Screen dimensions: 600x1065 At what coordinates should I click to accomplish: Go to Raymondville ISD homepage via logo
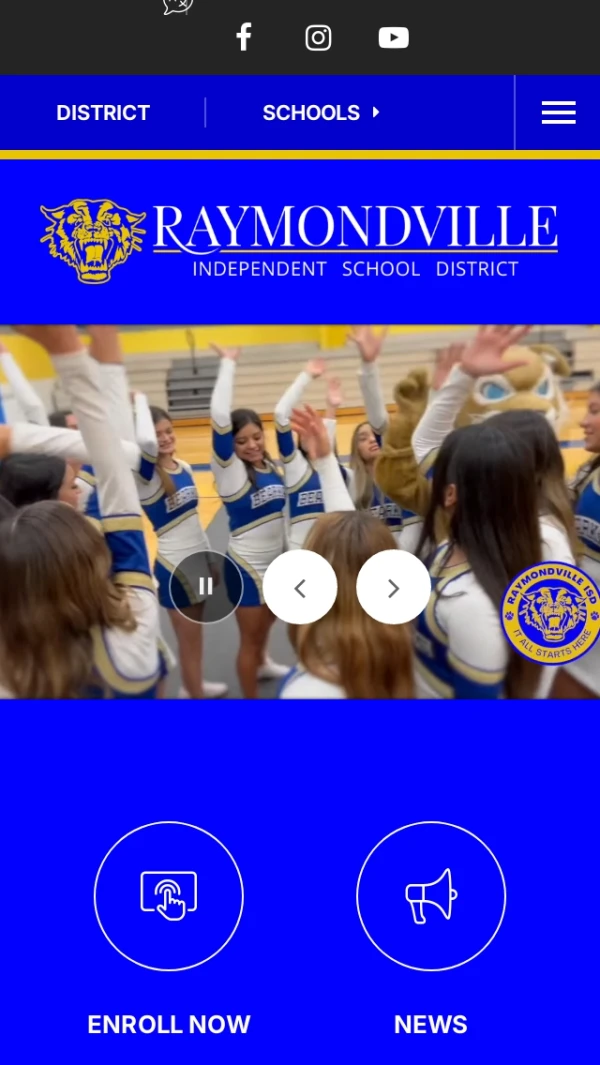pyautogui.click(x=298, y=241)
